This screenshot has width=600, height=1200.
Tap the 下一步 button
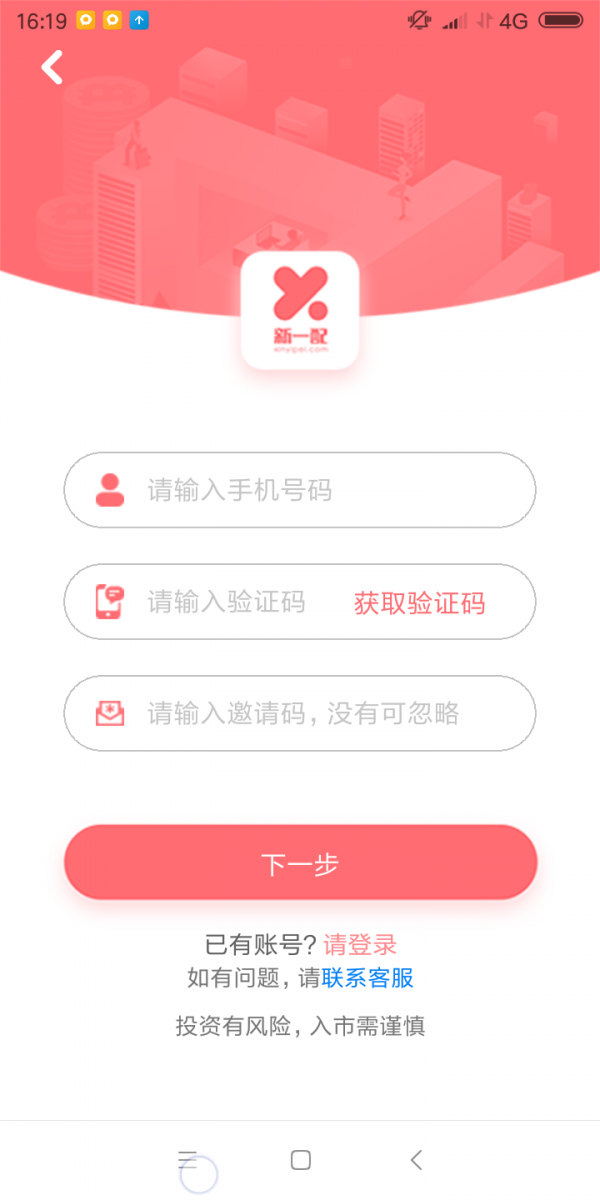pyautogui.click(x=300, y=863)
